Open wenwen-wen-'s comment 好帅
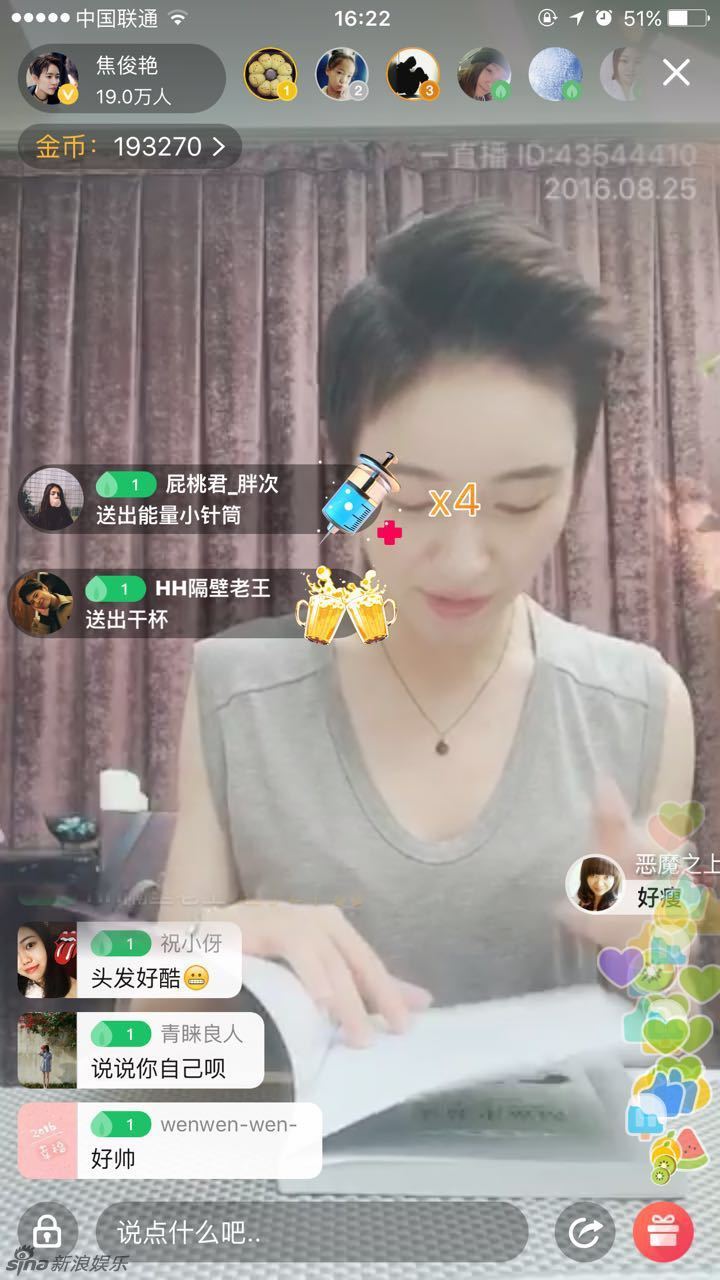 click(170, 1141)
